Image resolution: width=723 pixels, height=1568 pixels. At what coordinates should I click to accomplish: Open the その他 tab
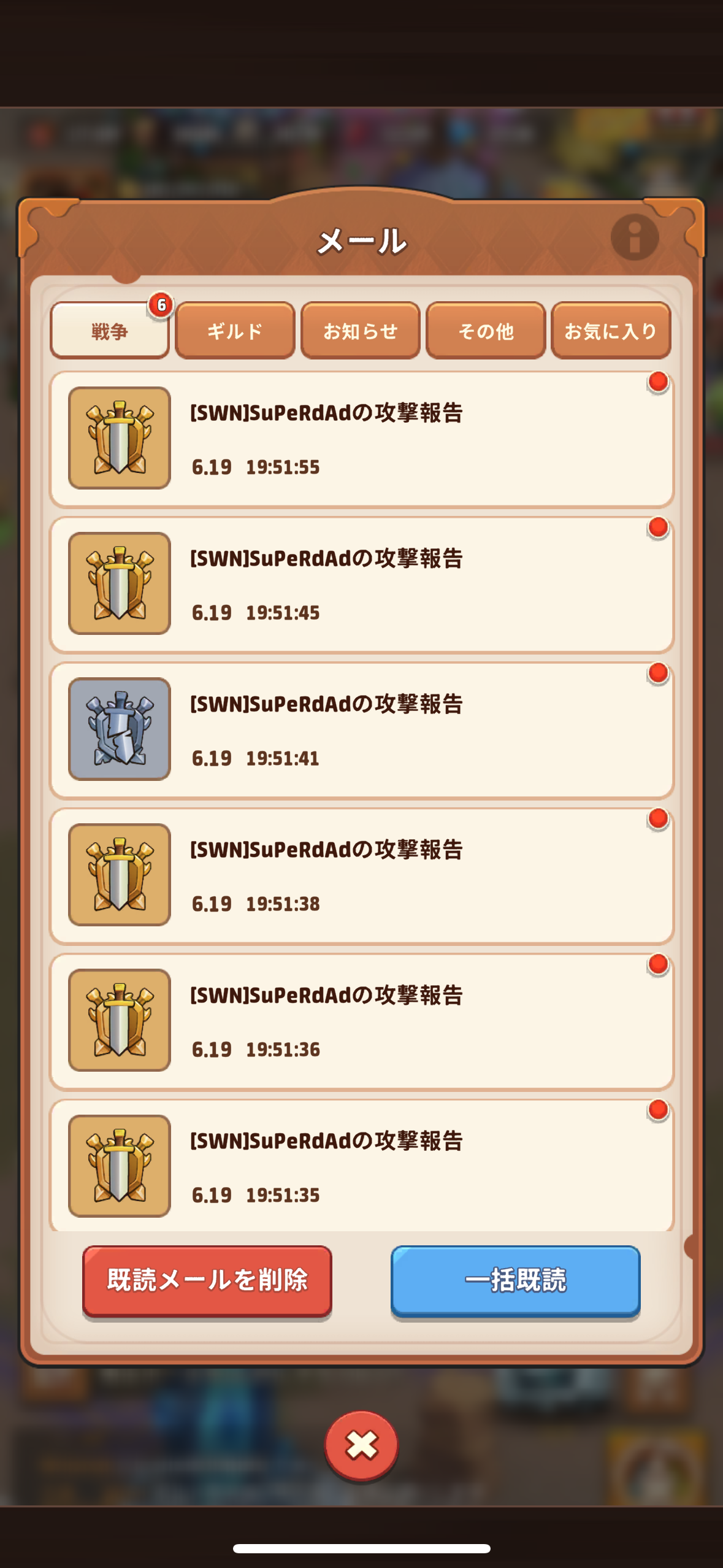pyautogui.click(x=486, y=331)
